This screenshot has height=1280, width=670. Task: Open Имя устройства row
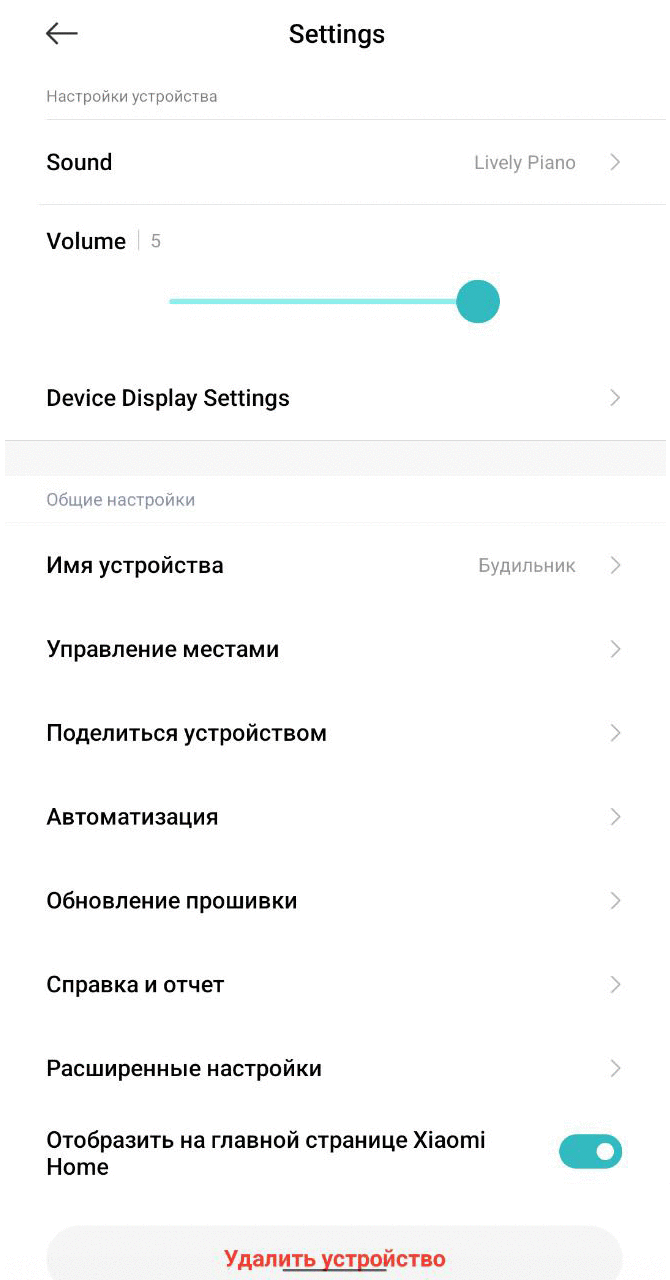point(334,566)
